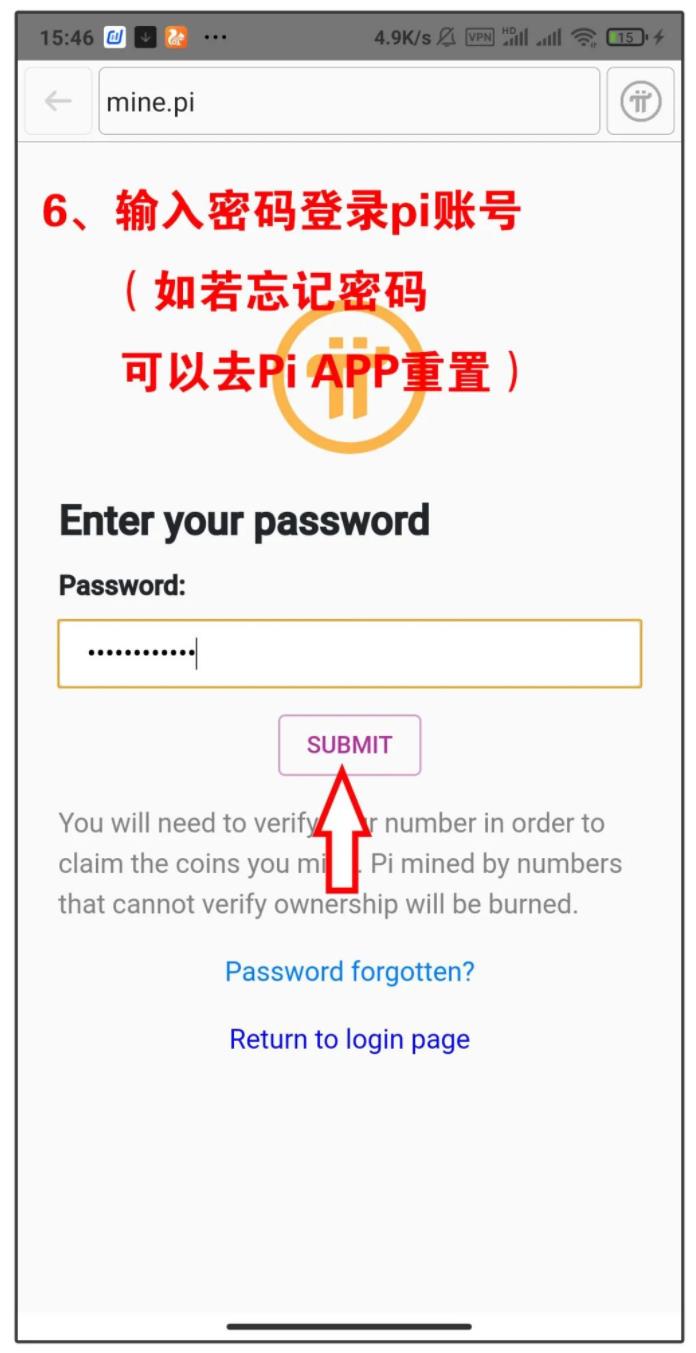Open the Pi icon in the toolbar
Viewport: 696px width, 1353px height.
(640, 101)
